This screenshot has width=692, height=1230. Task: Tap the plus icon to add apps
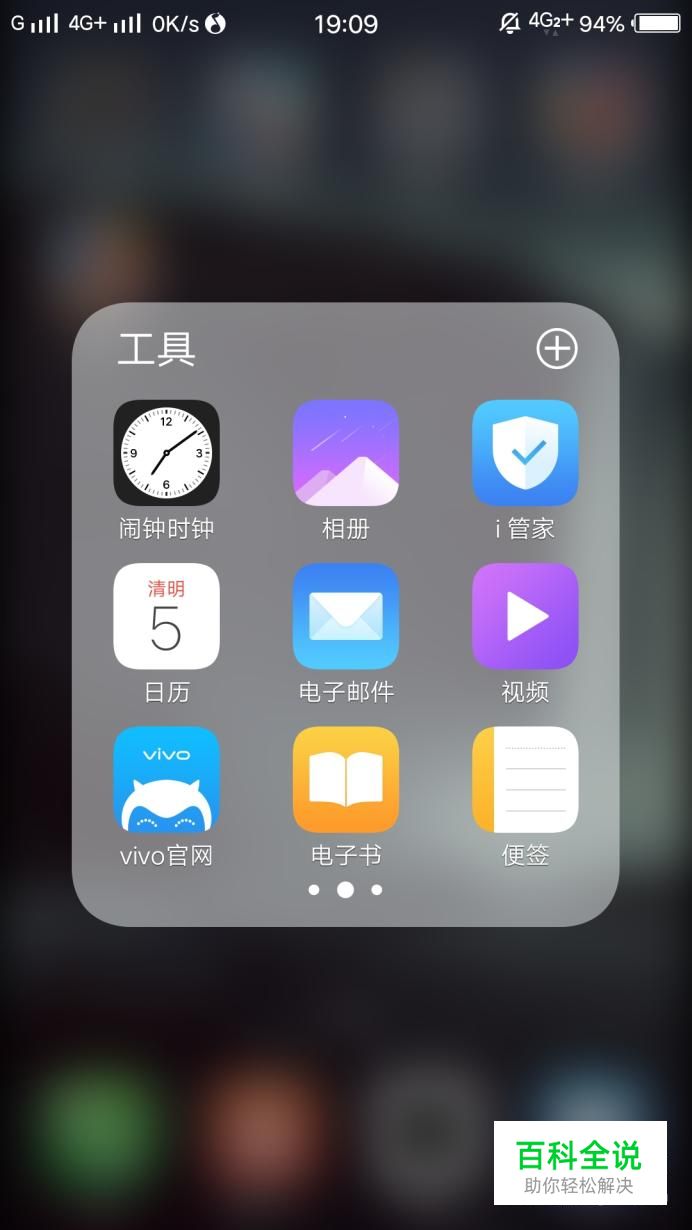click(556, 348)
